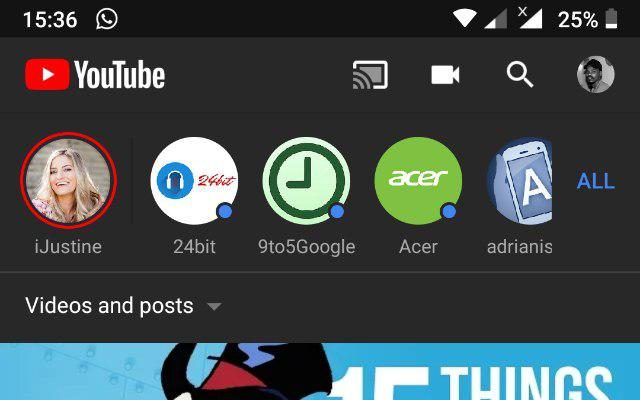Cast to a nearby device

point(370,75)
